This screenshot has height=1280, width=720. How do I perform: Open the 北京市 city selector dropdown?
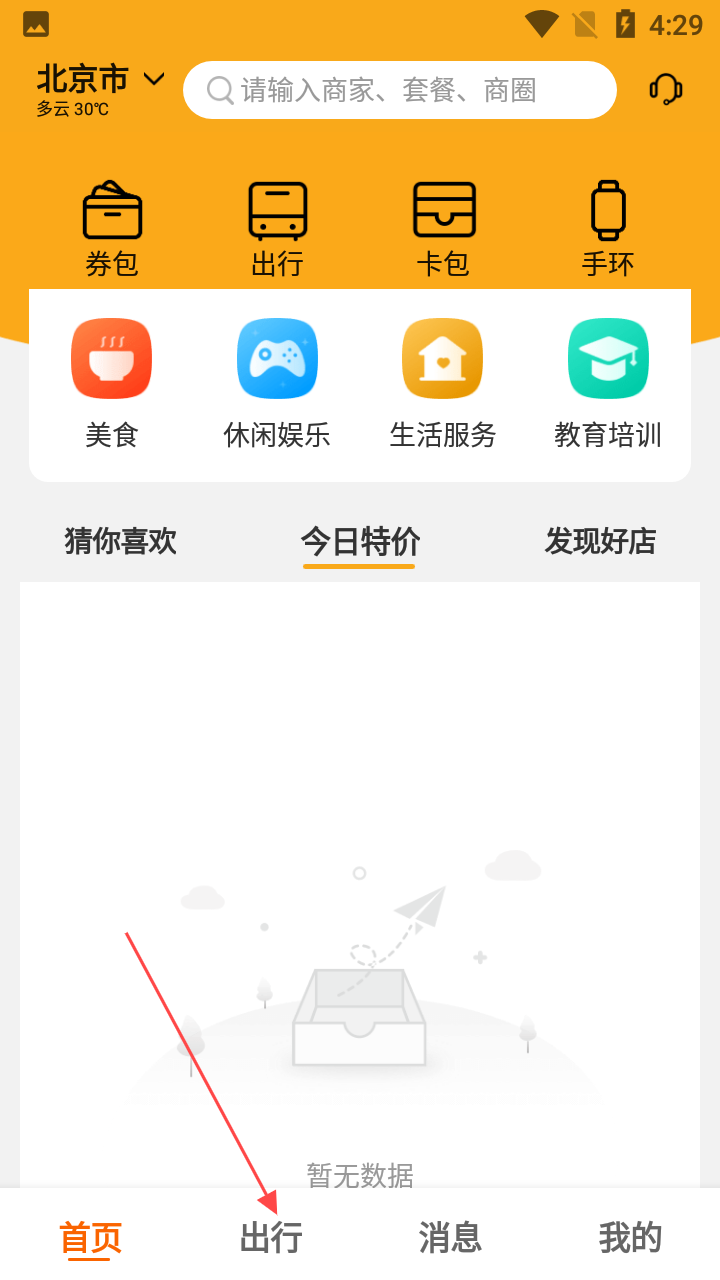(100, 80)
